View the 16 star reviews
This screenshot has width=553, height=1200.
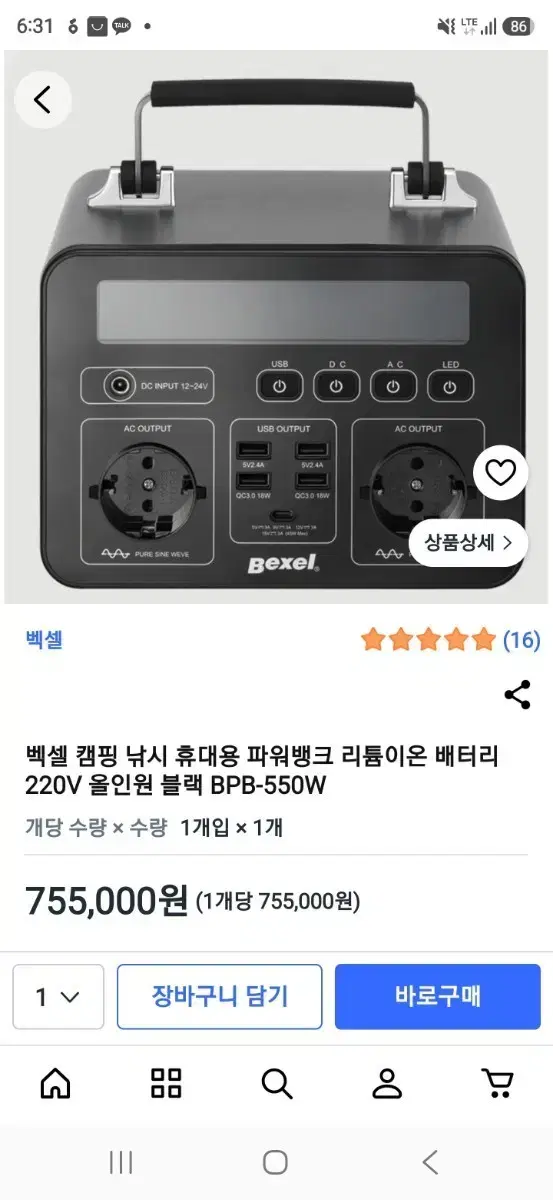(x=450, y=640)
